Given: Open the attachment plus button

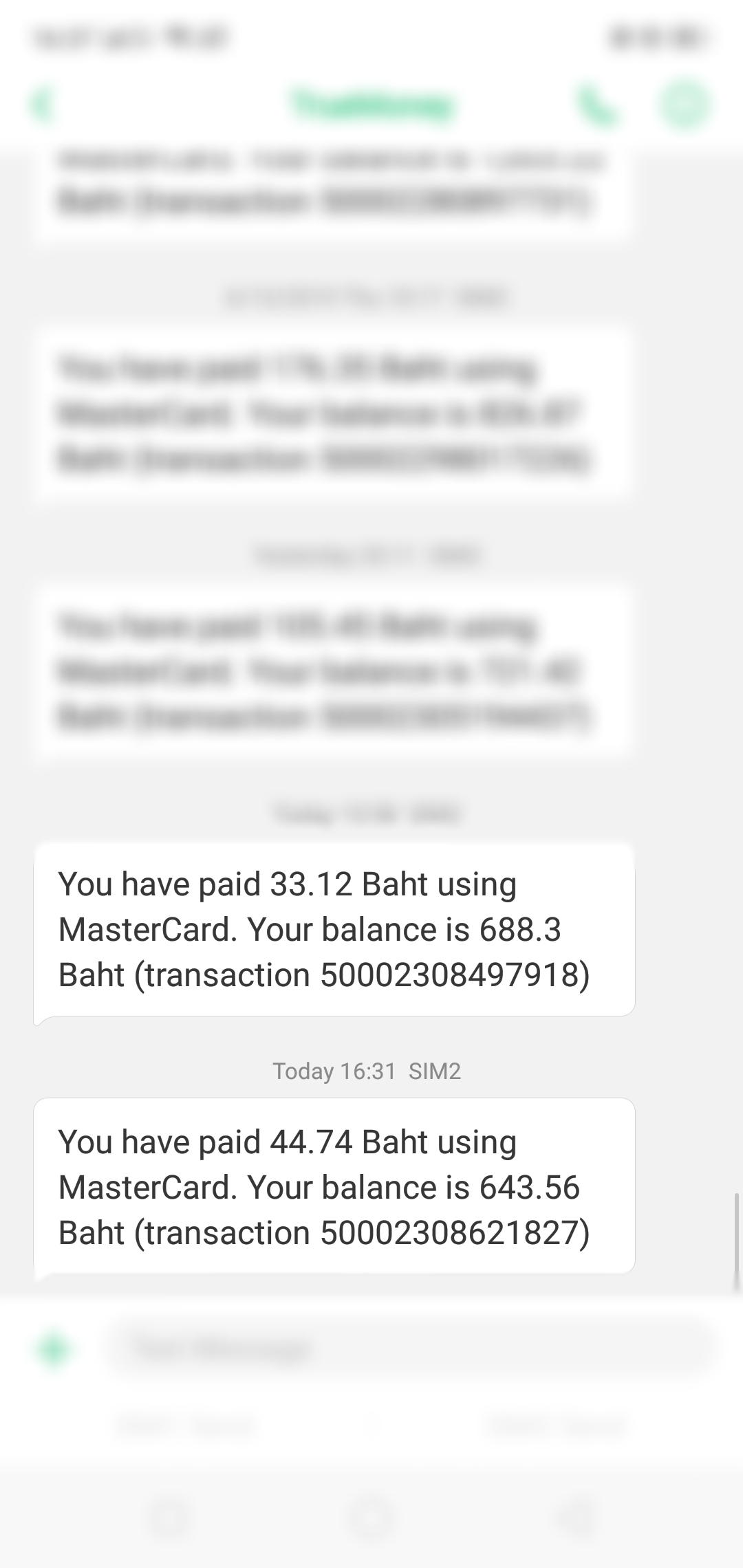Looking at the screenshot, I should 54,1348.
